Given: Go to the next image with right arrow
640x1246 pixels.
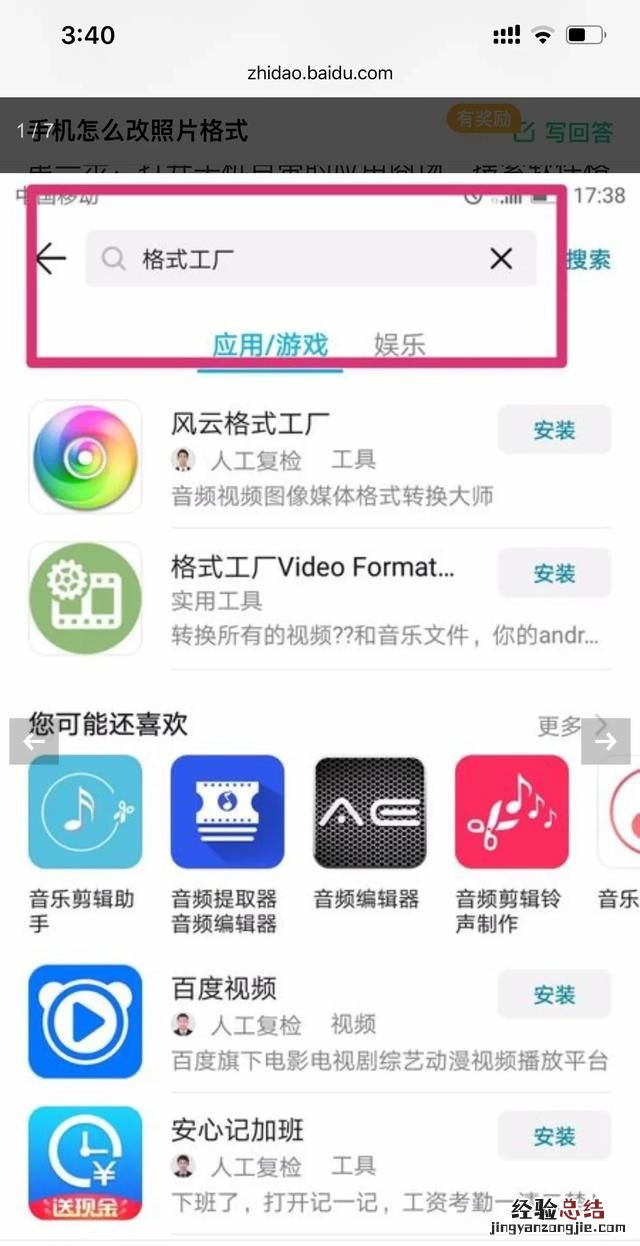Looking at the screenshot, I should 606,741.
